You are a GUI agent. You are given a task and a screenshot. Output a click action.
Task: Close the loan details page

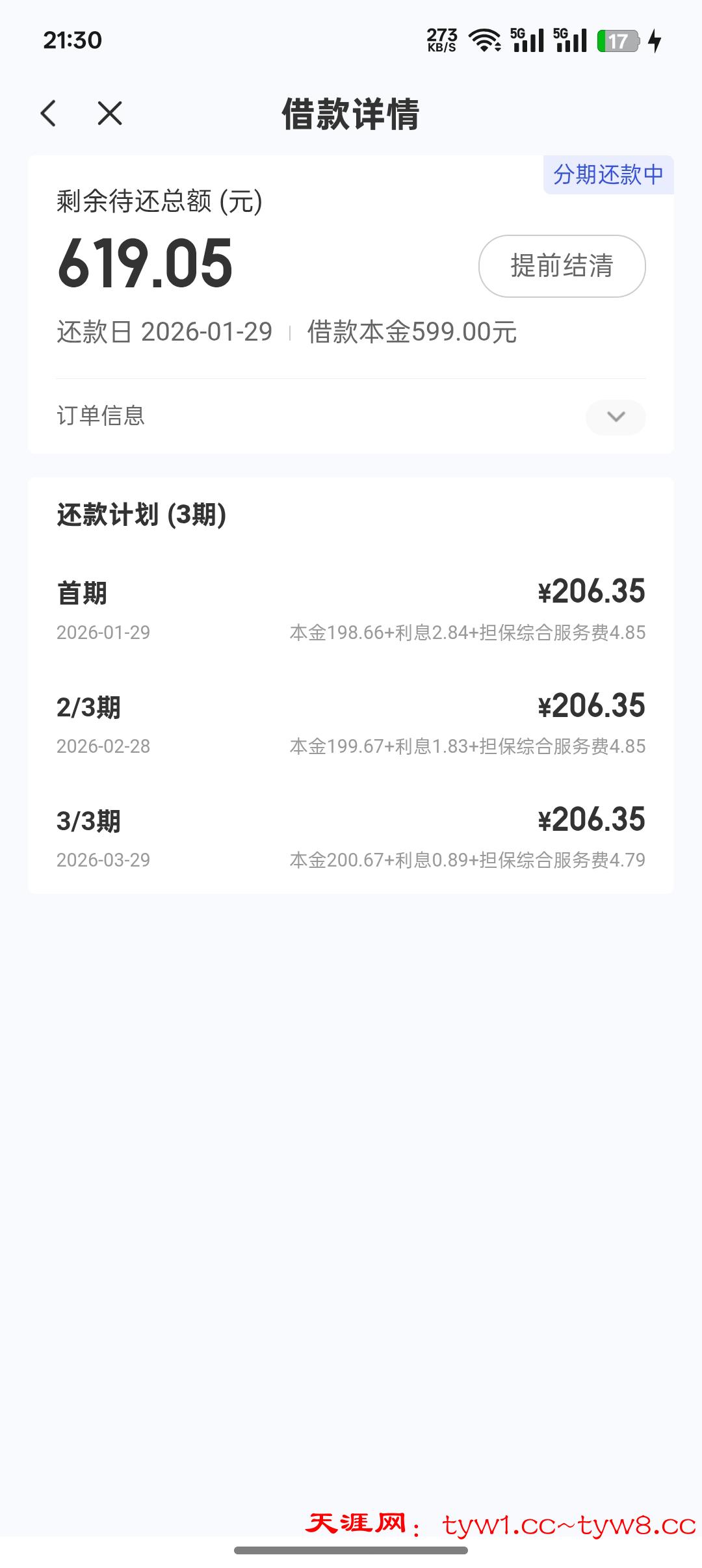(110, 113)
